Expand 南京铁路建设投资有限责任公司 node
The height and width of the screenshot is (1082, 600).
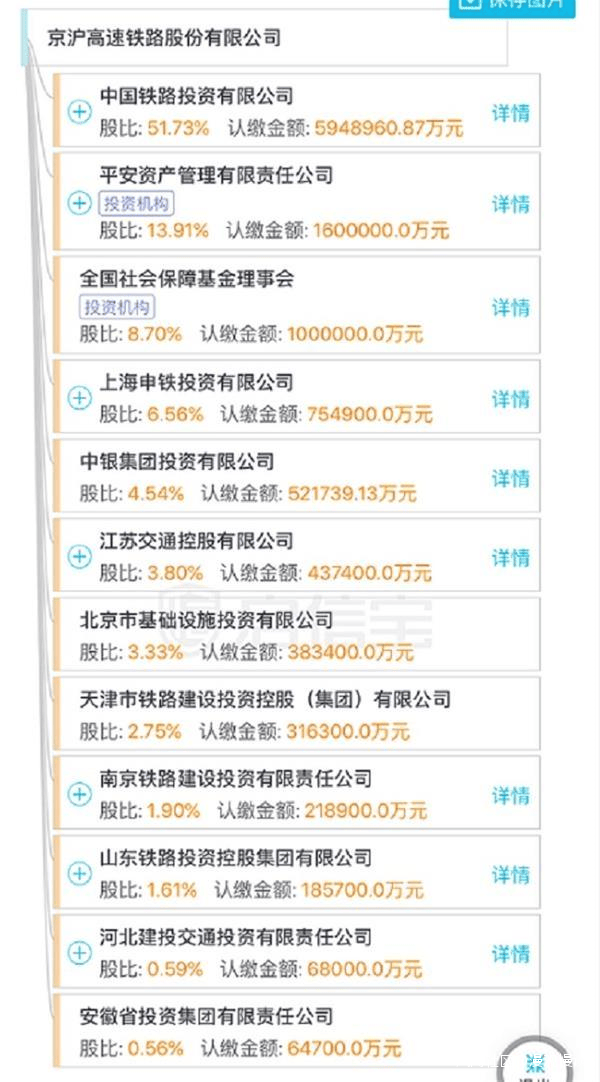coord(79,794)
